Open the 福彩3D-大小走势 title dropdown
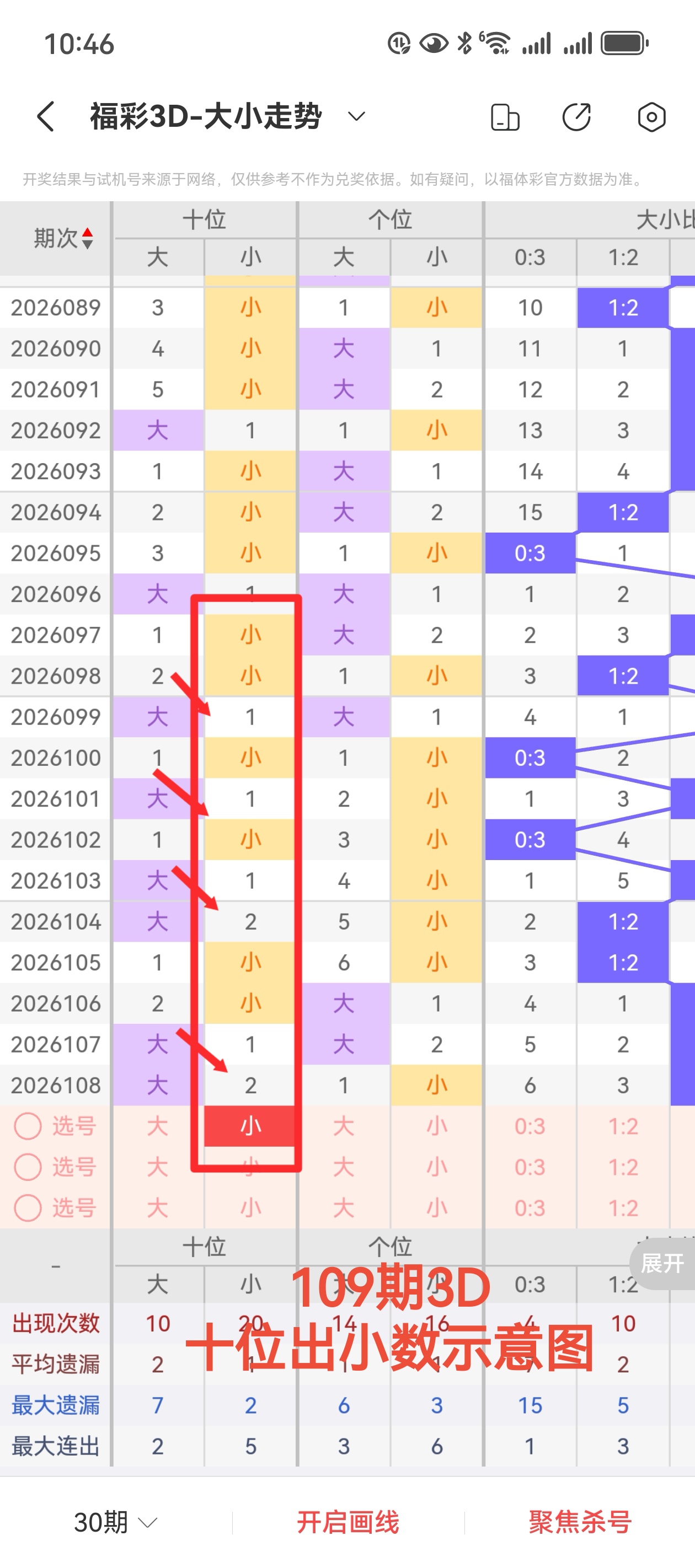This screenshot has width=695, height=1568. pyautogui.click(x=356, y=116)
